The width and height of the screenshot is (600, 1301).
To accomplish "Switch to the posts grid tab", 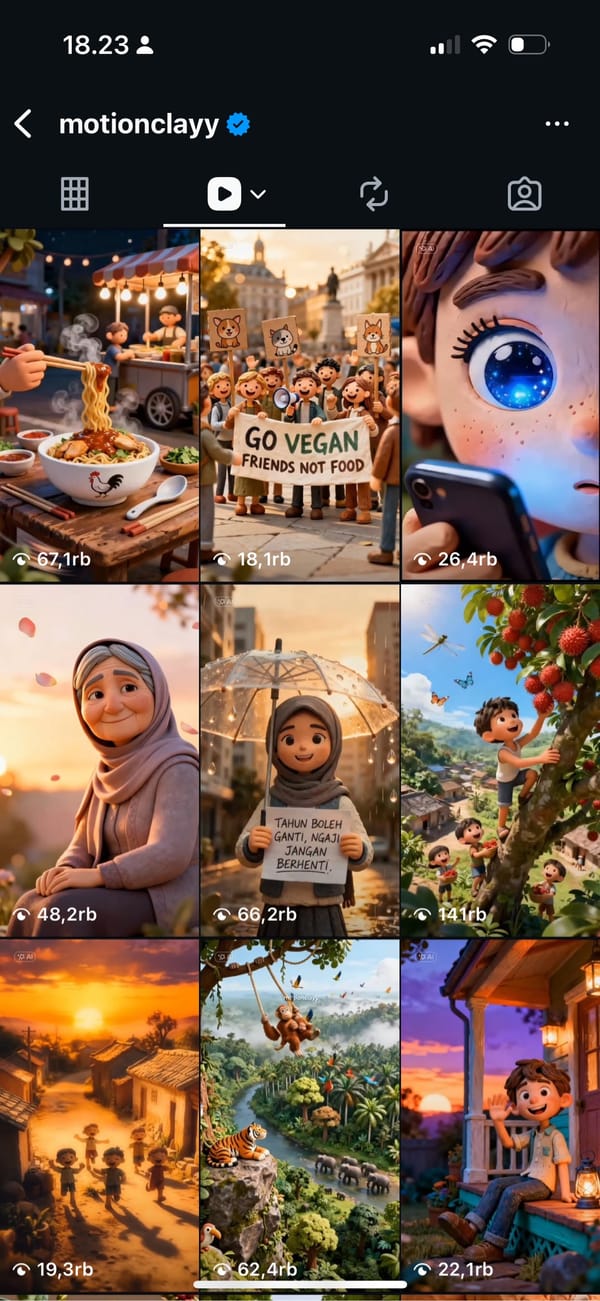I will click(75, 194).
